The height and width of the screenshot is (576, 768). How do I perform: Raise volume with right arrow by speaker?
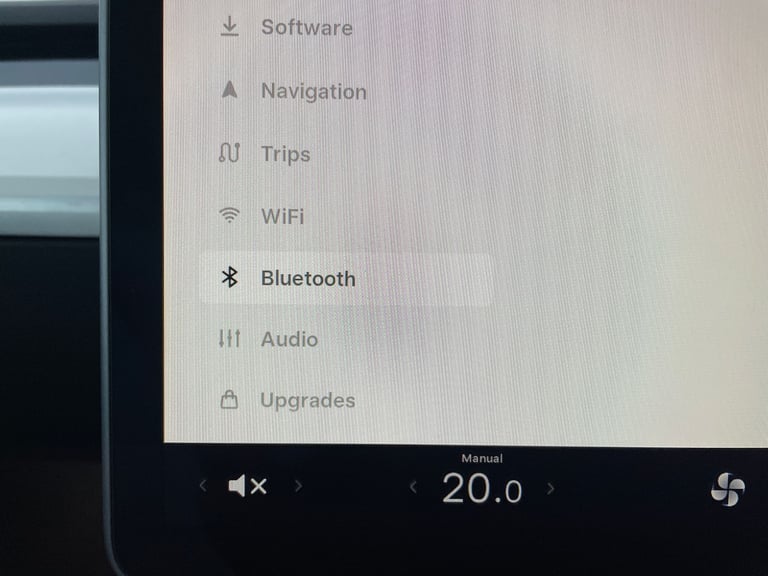tap(298, 486)
